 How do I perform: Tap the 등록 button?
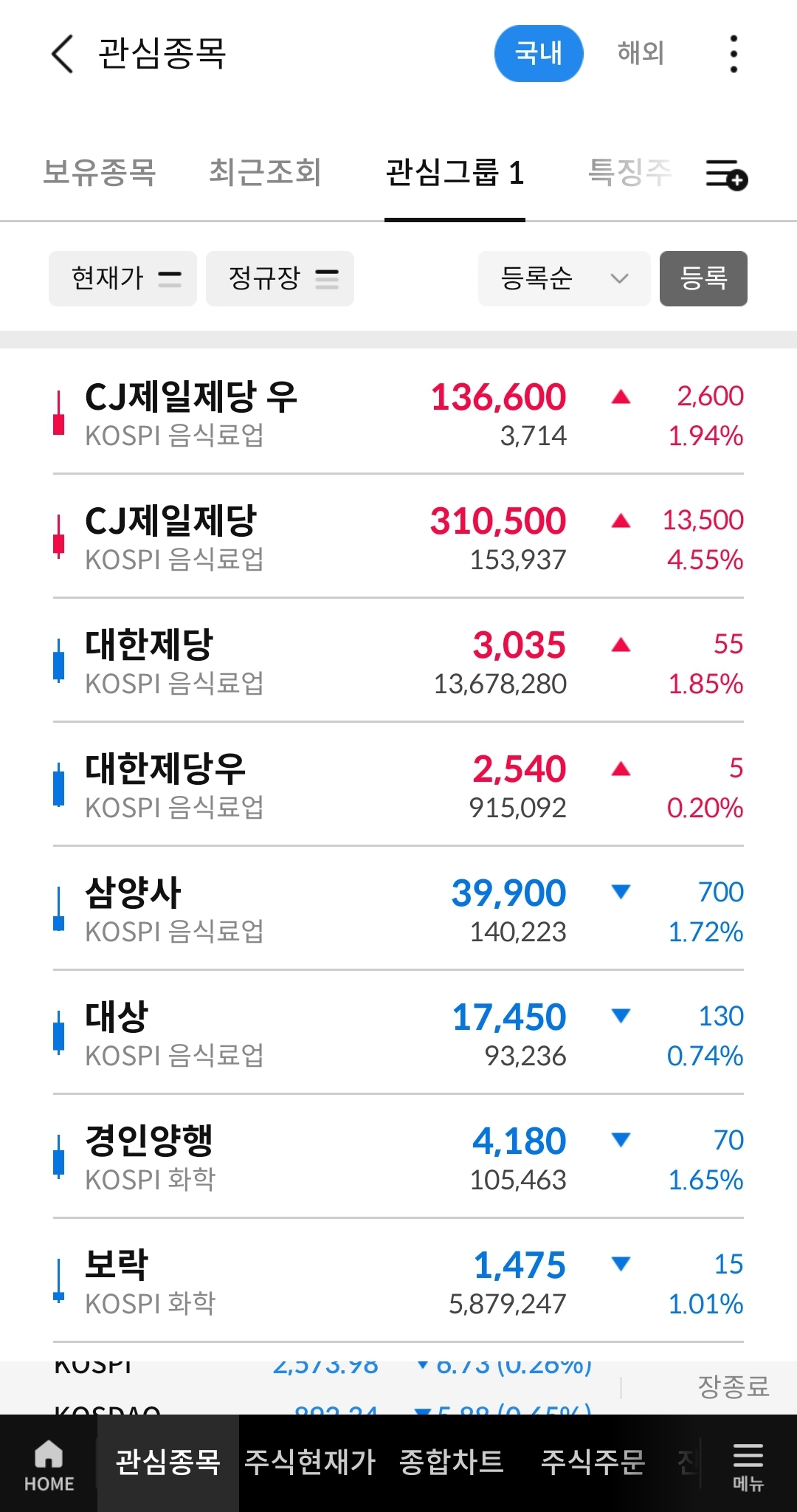point(703,278)
